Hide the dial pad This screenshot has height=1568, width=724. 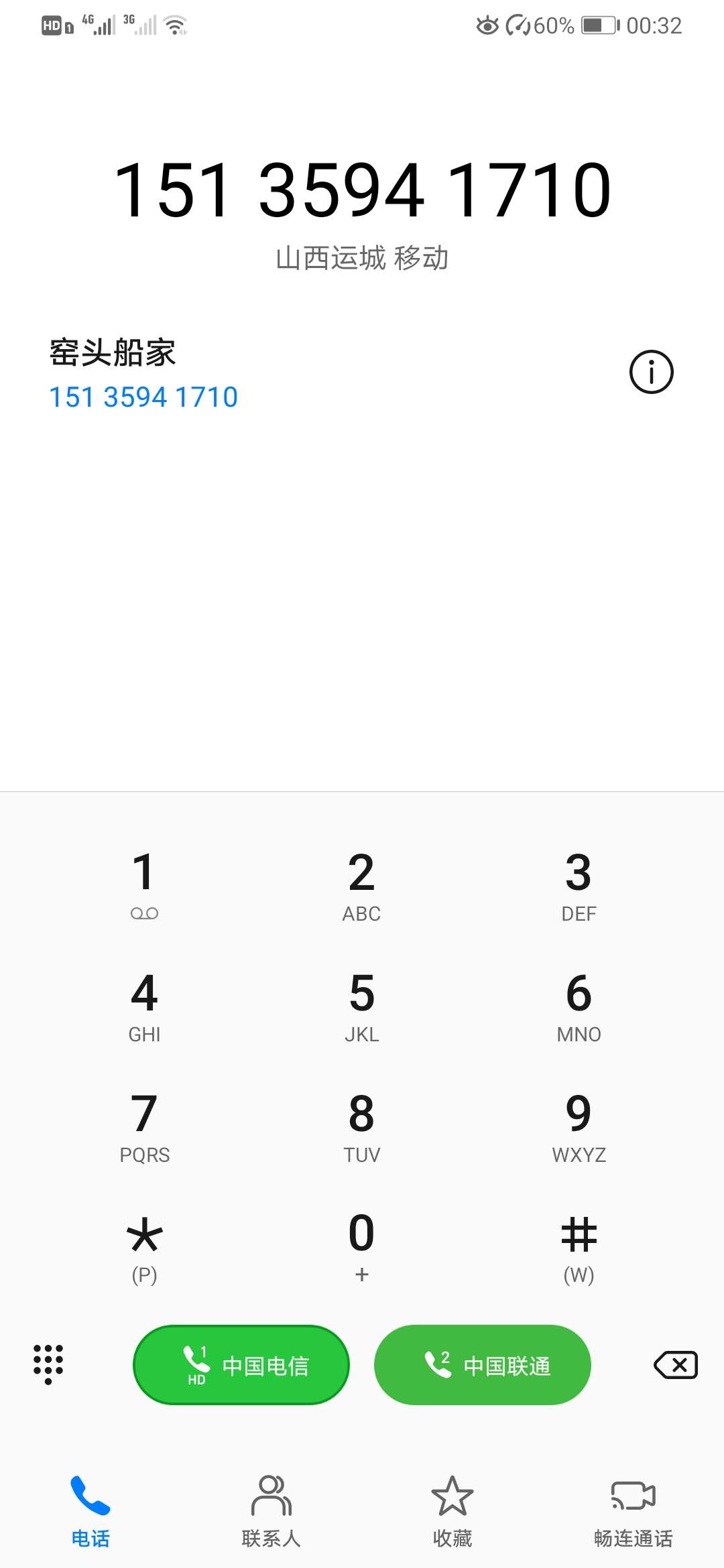click(x=48, y=1364)
